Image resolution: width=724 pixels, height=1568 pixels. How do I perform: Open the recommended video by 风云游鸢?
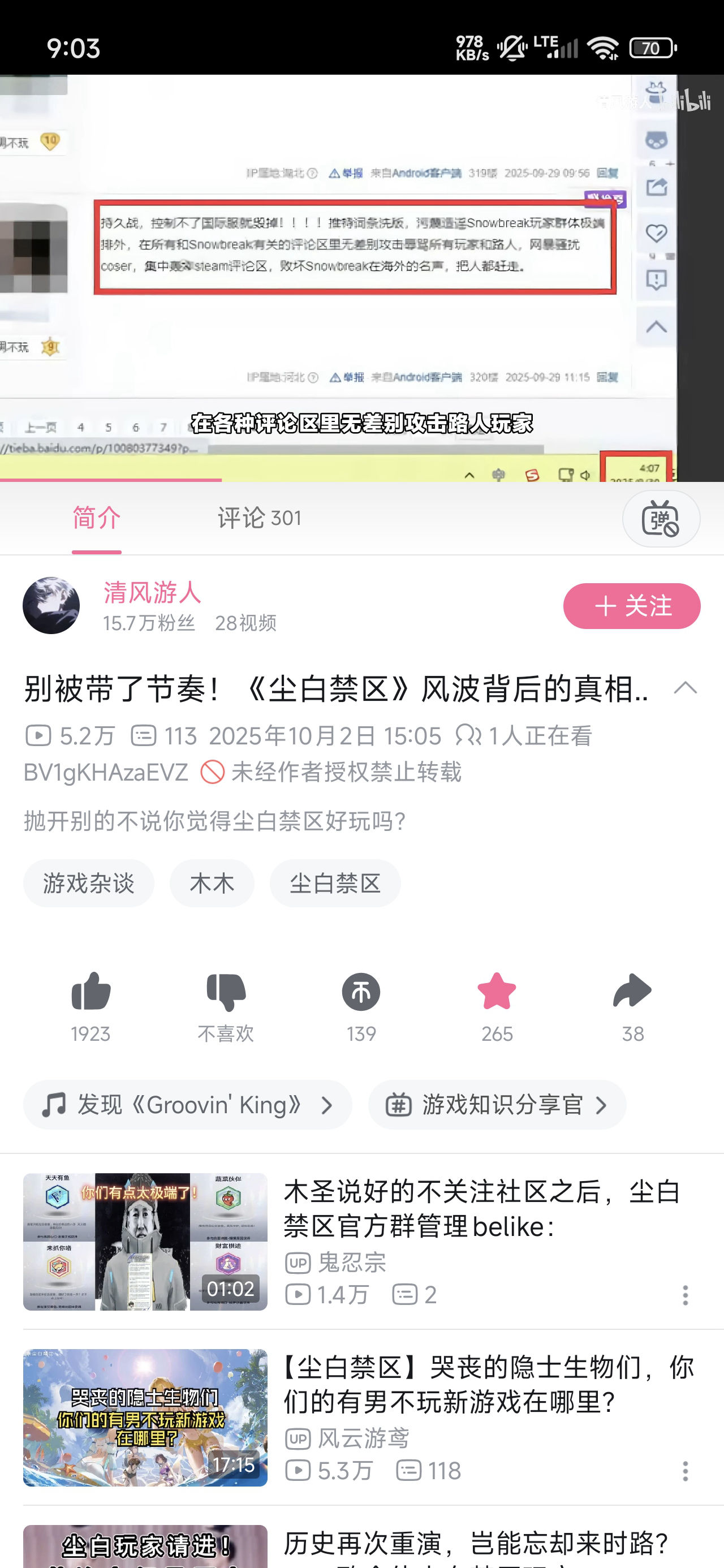click(x=487, y=1385)
